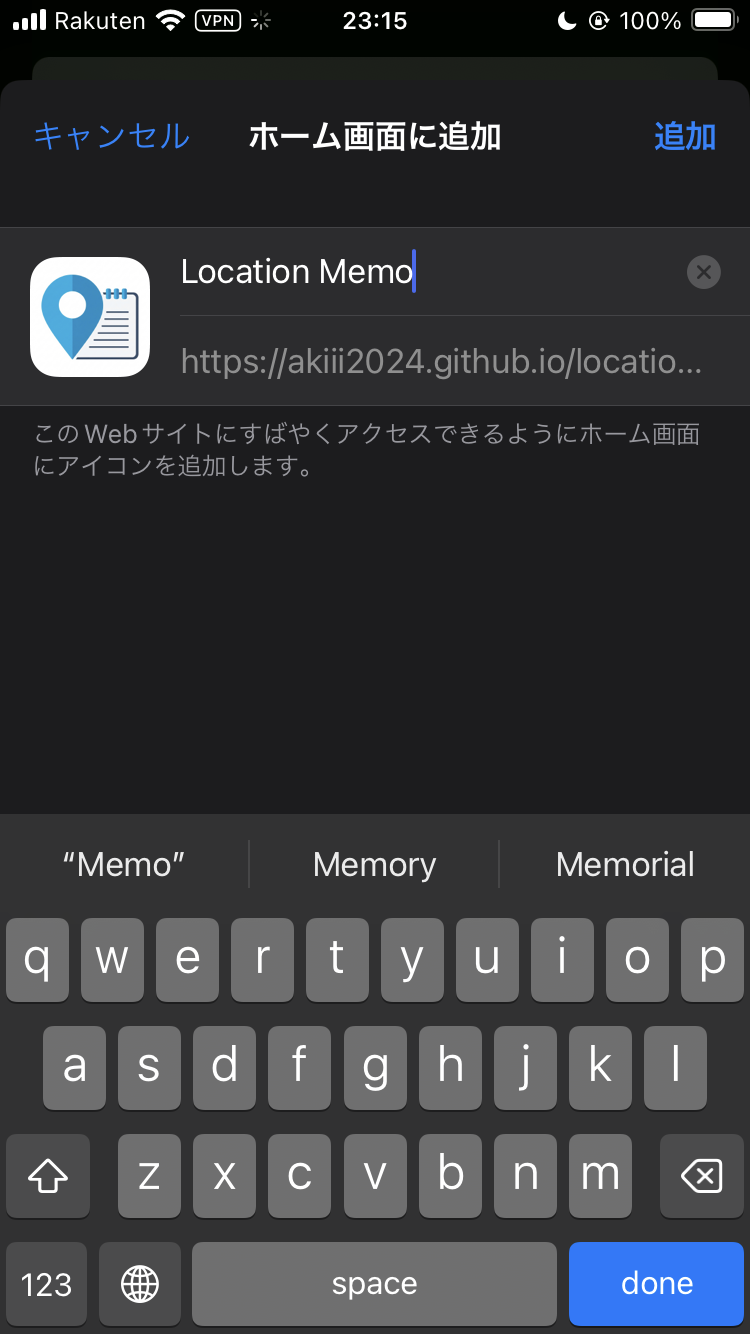This screenshot has height=1334, width=750.
Task: Clear the name field with the X icon
Action: [x=704, y=272]
